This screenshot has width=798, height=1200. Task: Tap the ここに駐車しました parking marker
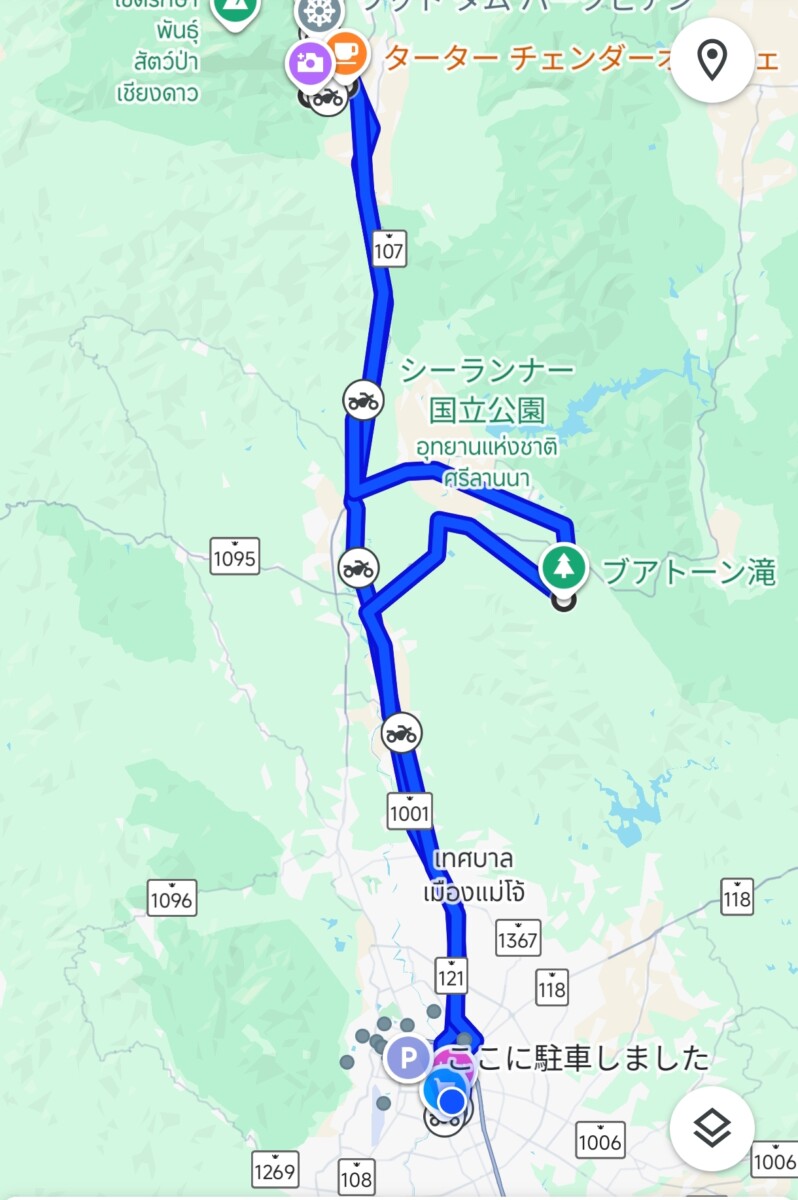click(x=408, y=1057)
